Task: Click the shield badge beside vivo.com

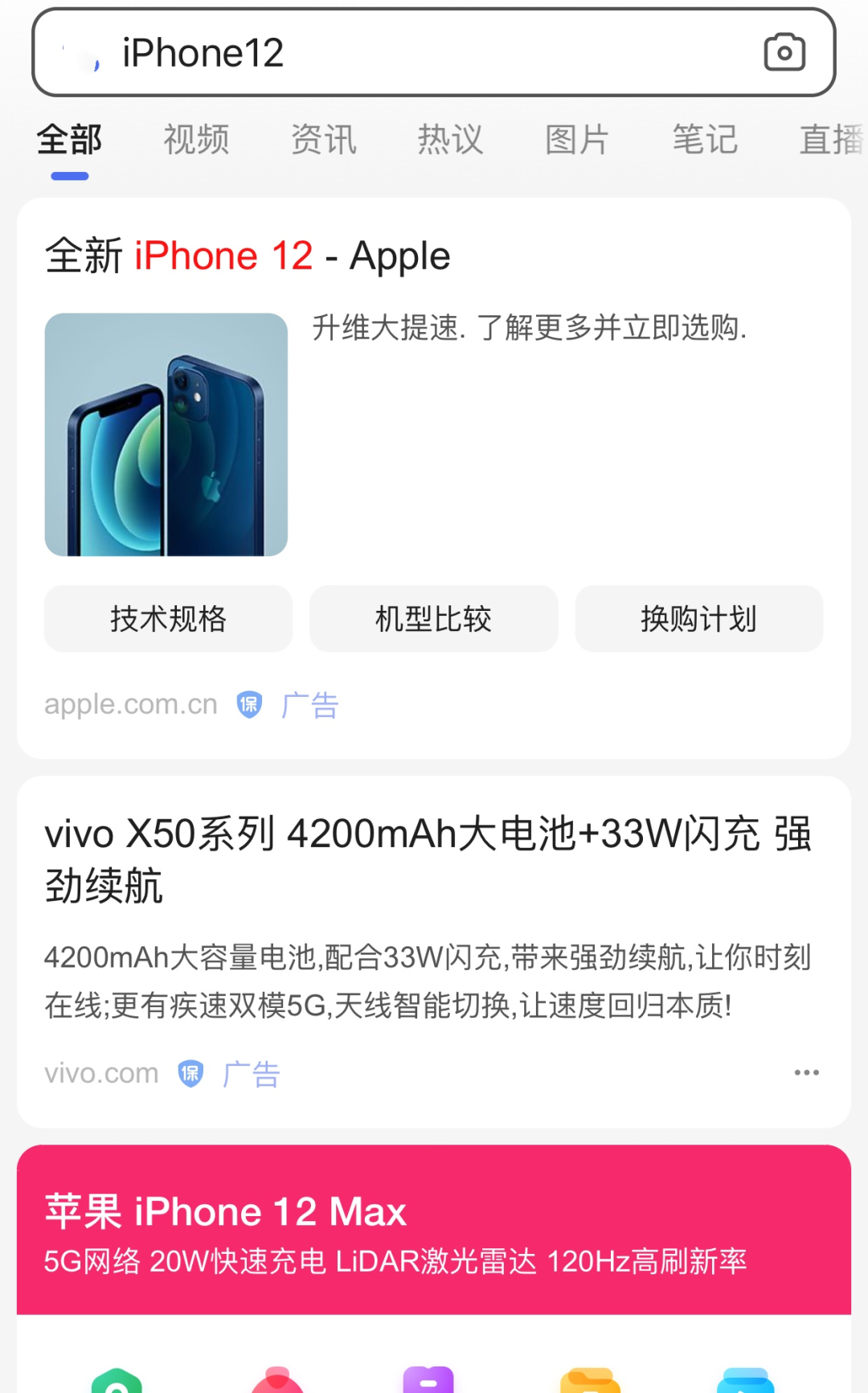Action: point(190,1071)
